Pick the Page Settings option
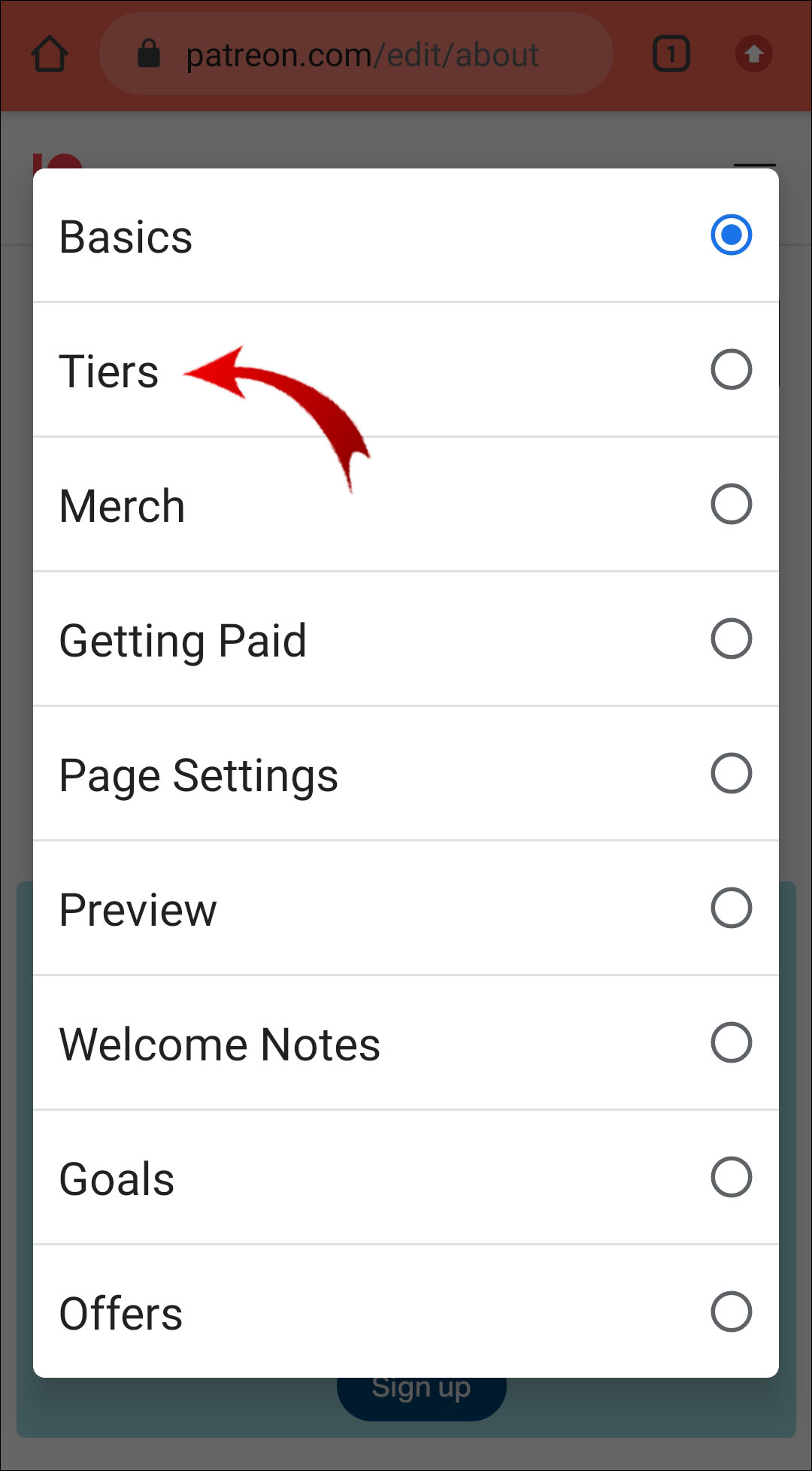This screenshot has height=1471, width=812. [x=406, y=774]
